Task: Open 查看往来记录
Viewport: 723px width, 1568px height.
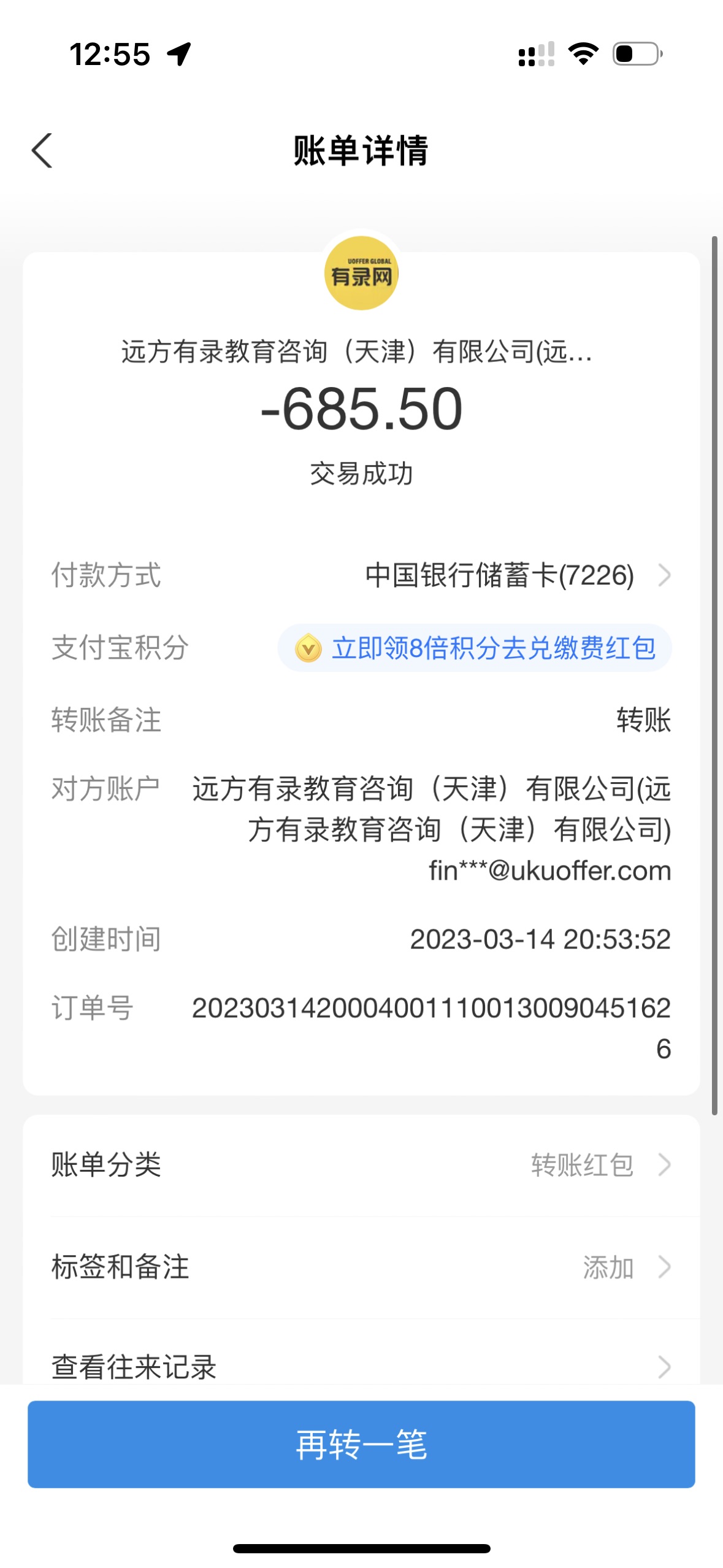Action: 362,1367
